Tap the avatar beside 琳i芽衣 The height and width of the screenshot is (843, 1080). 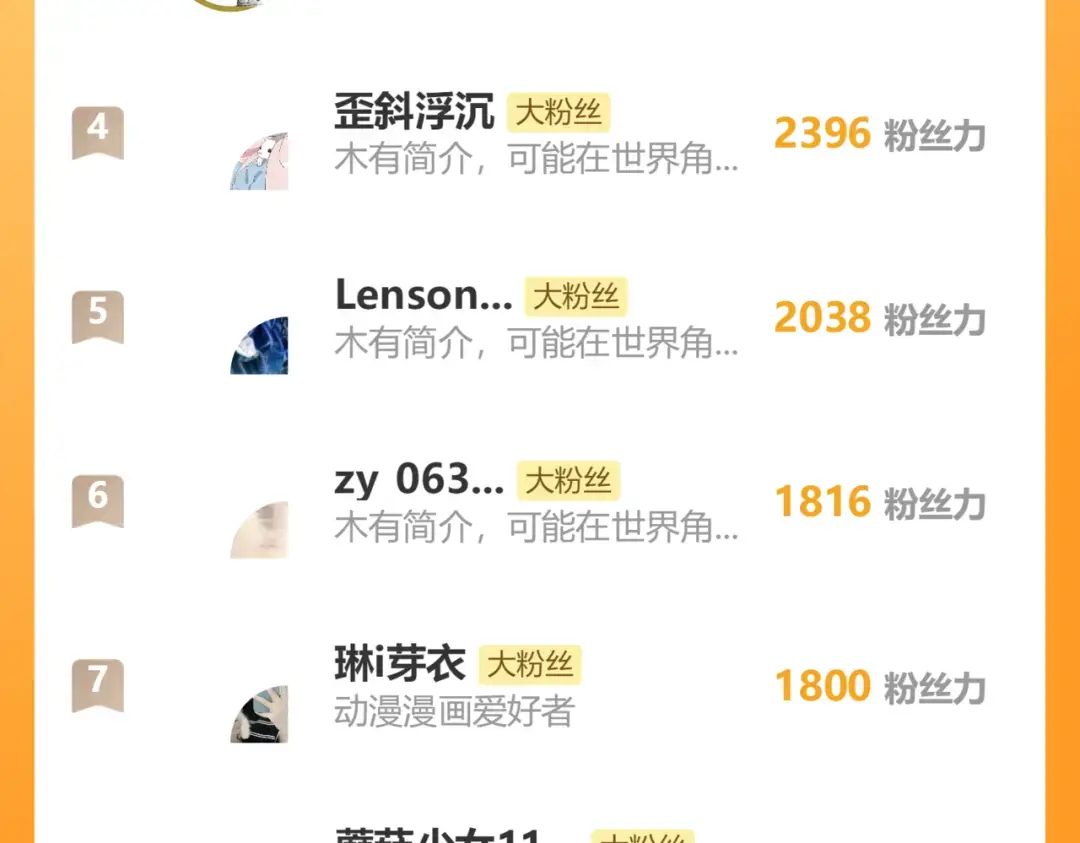259,714
